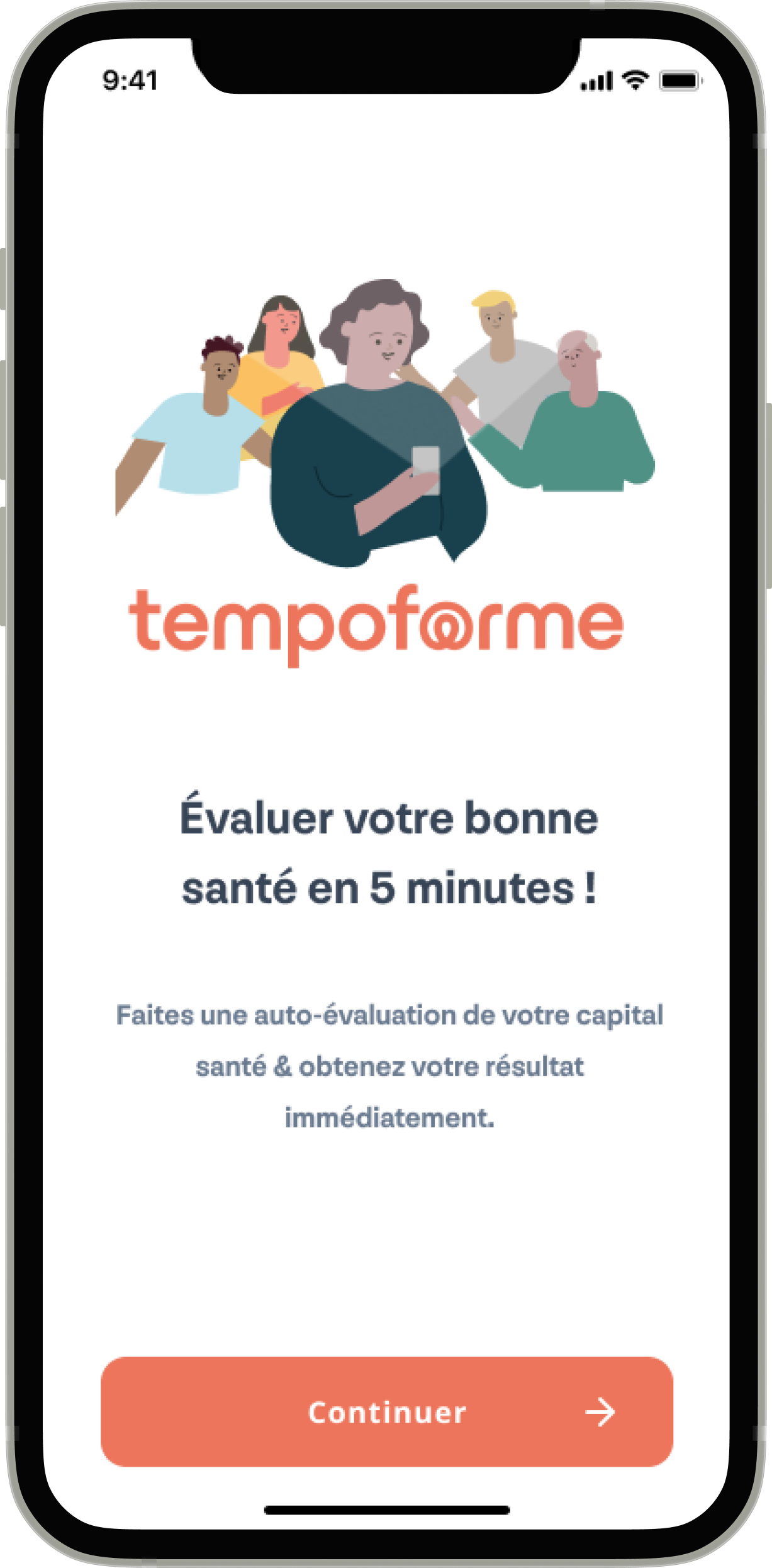This screenshot has height=1568, width=772.
Task: Tap the Continuer button
Action: tap(386, 1412)
